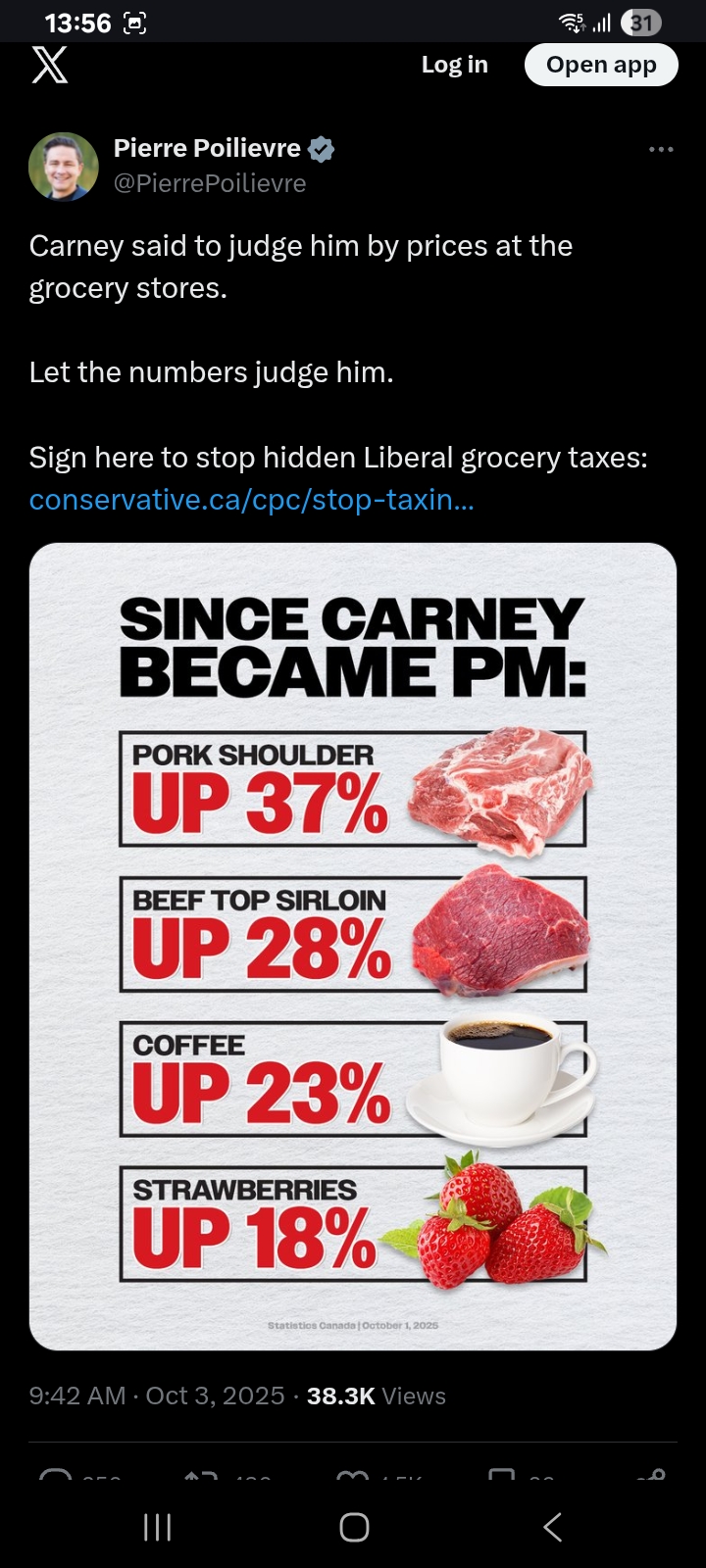Viewport: 706px width, 1568px height.
Task: Go back with the system back button
Action: (x=552, y=1526)
